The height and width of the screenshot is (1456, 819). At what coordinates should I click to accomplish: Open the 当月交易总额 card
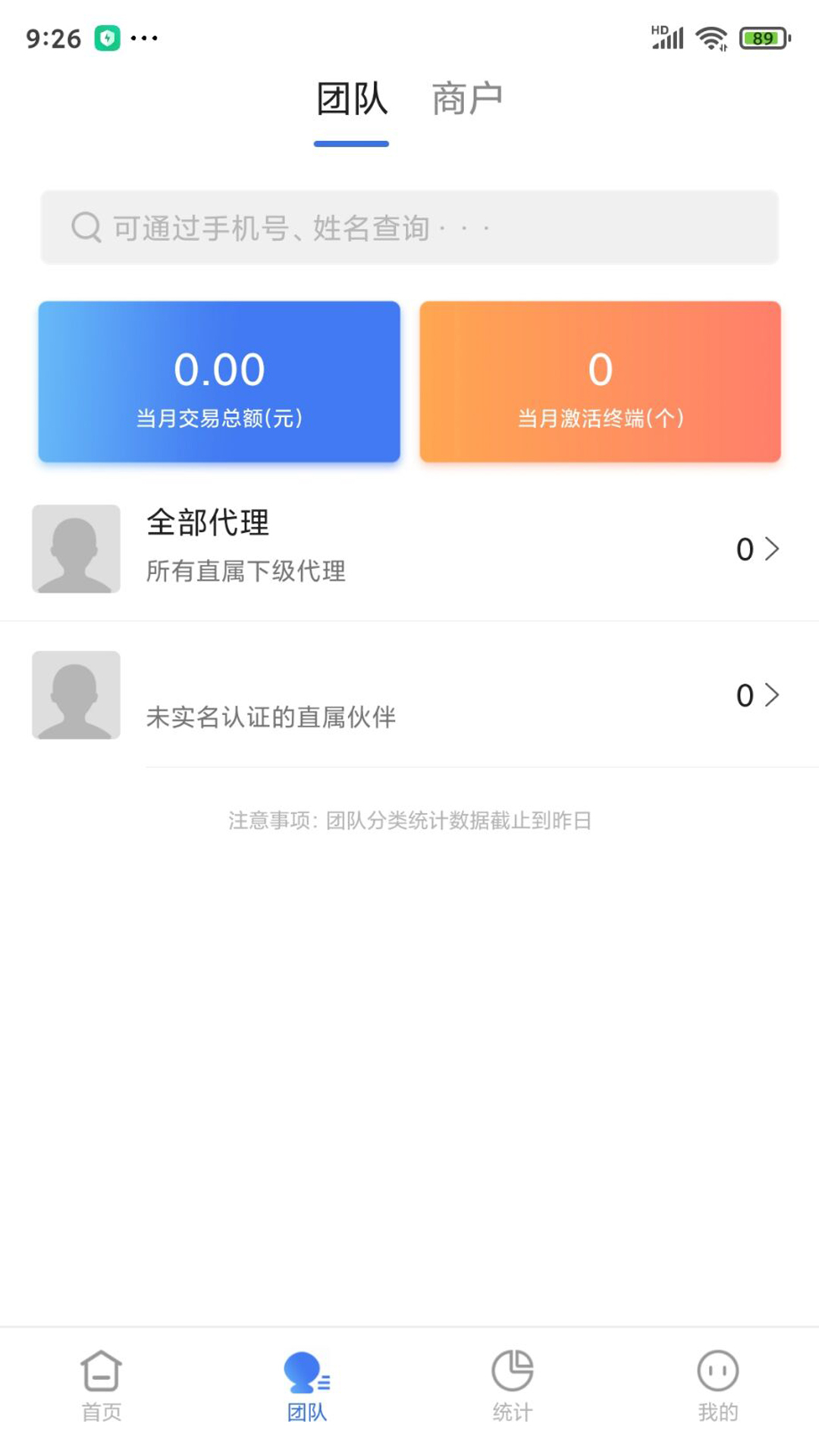219,381
